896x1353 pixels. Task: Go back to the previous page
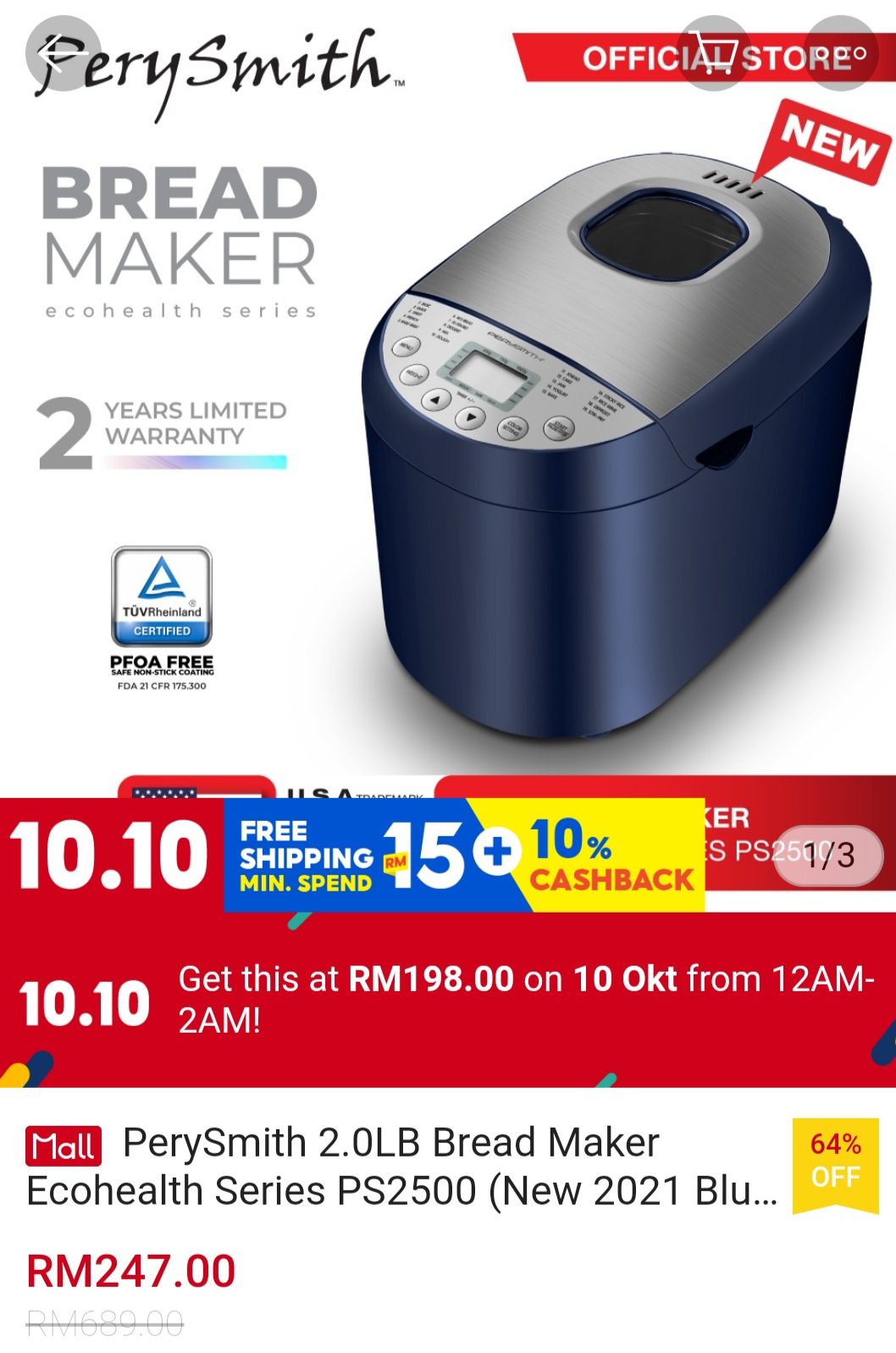[64, 53]
